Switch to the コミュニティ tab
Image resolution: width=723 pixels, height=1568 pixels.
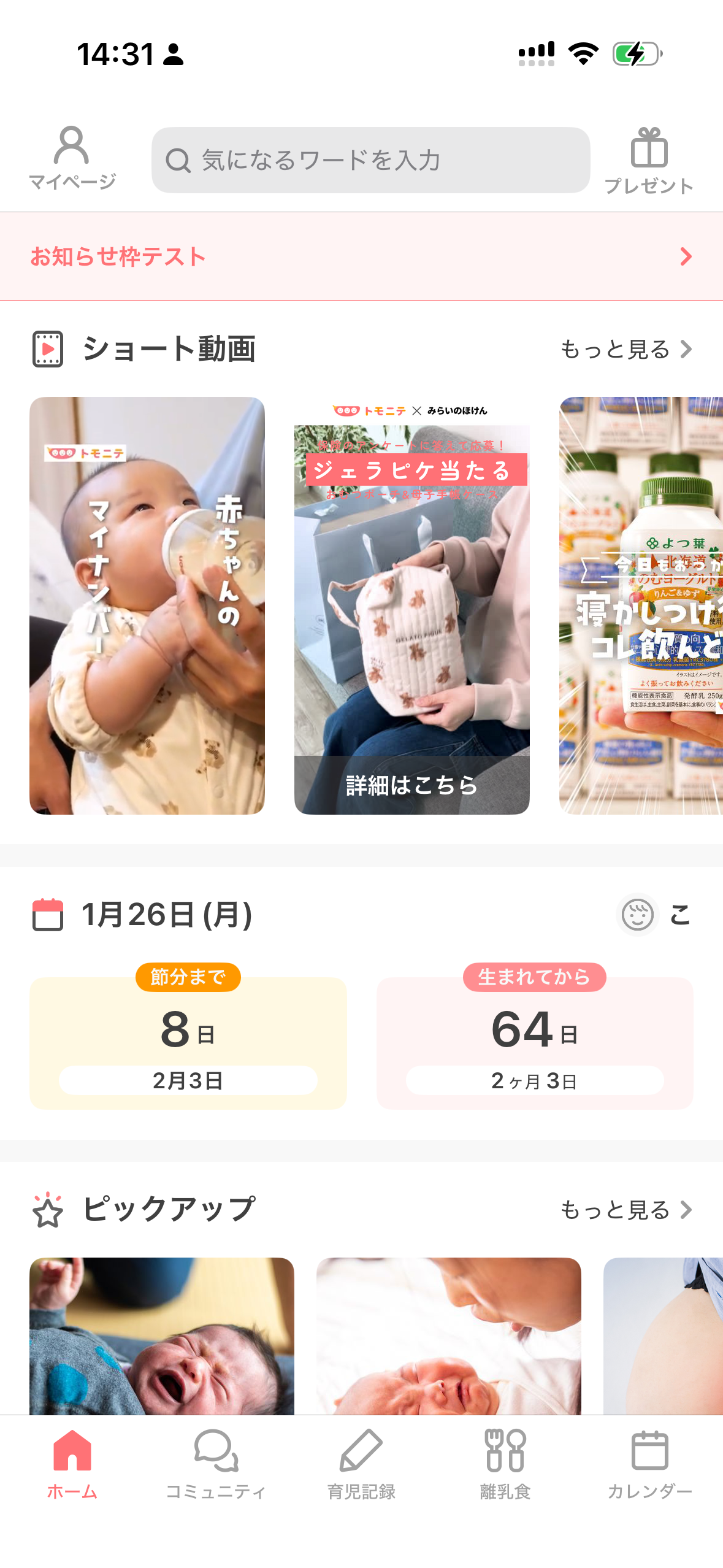click(216, 1463)
